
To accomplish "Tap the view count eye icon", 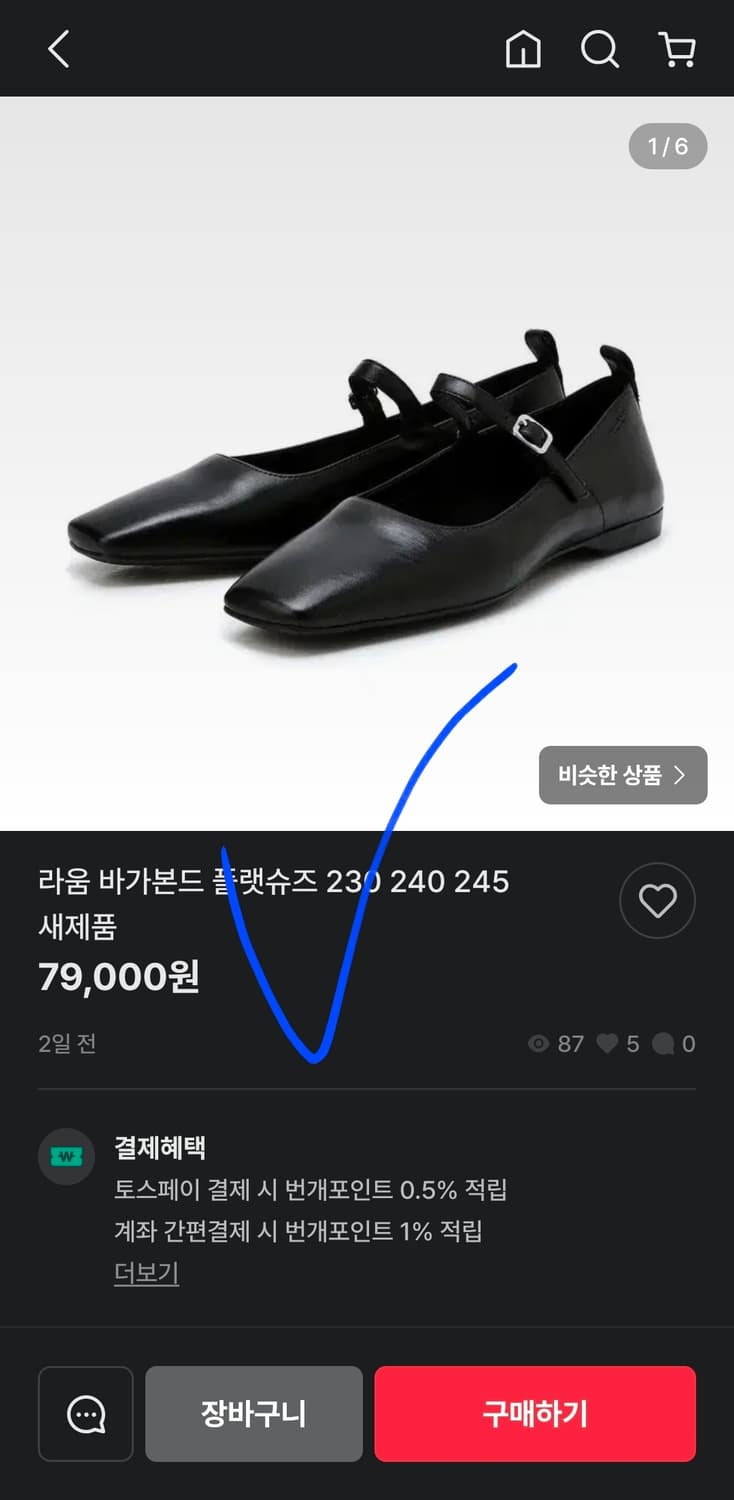I will pyautogui.click(x=537, y=1043).
